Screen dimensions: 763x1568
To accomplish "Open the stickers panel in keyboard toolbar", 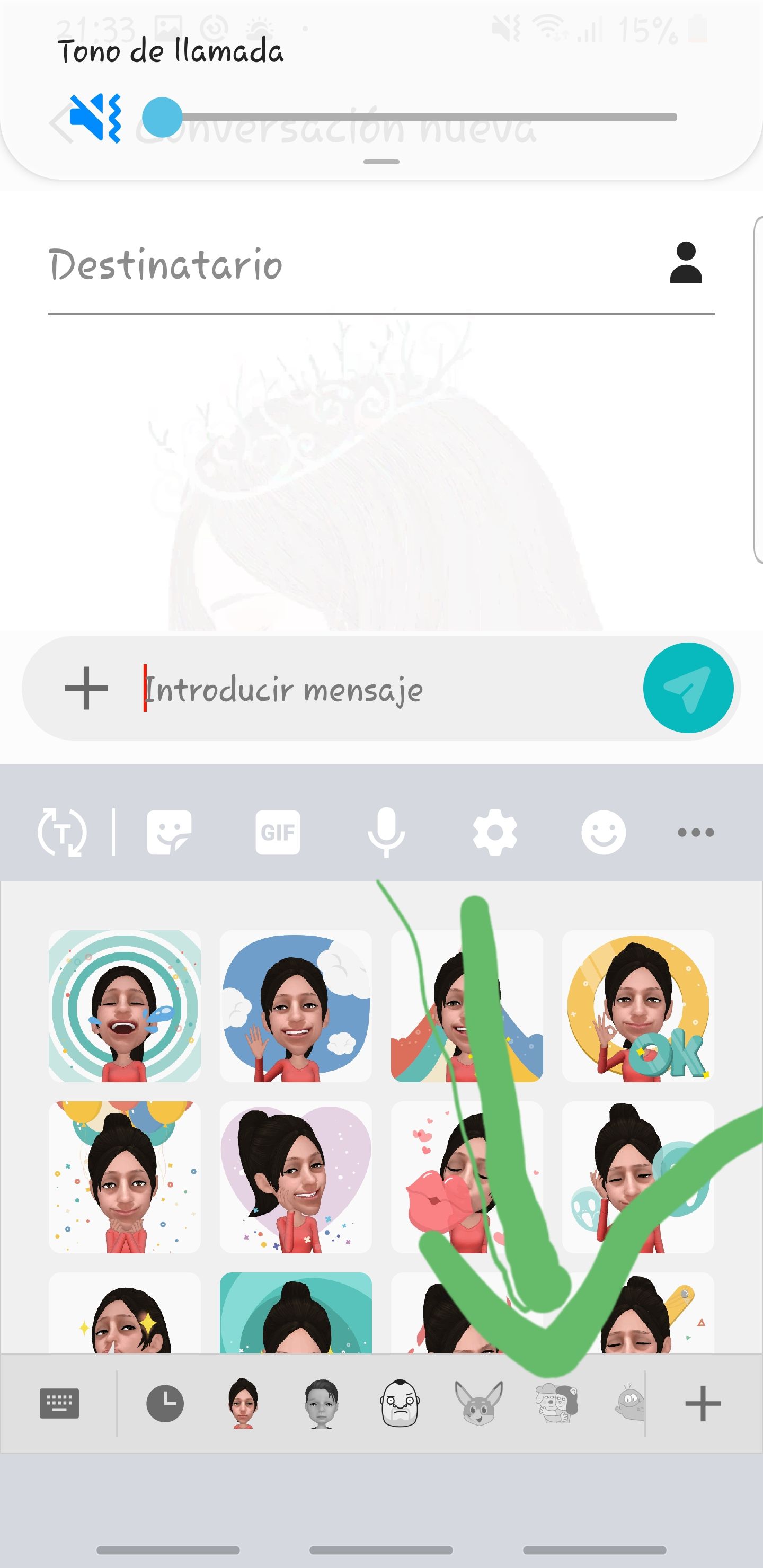I will point(169,832).
